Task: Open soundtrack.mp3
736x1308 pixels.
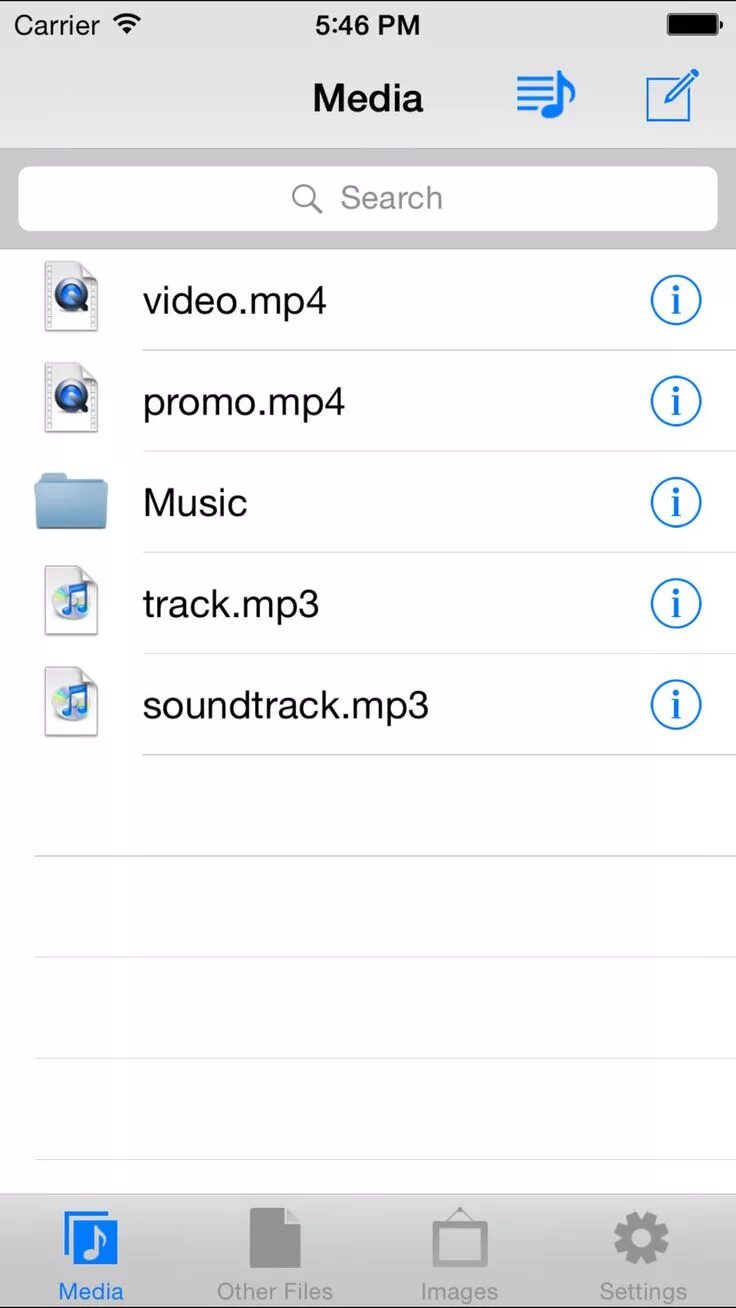Action: click(x=286, y=706)
